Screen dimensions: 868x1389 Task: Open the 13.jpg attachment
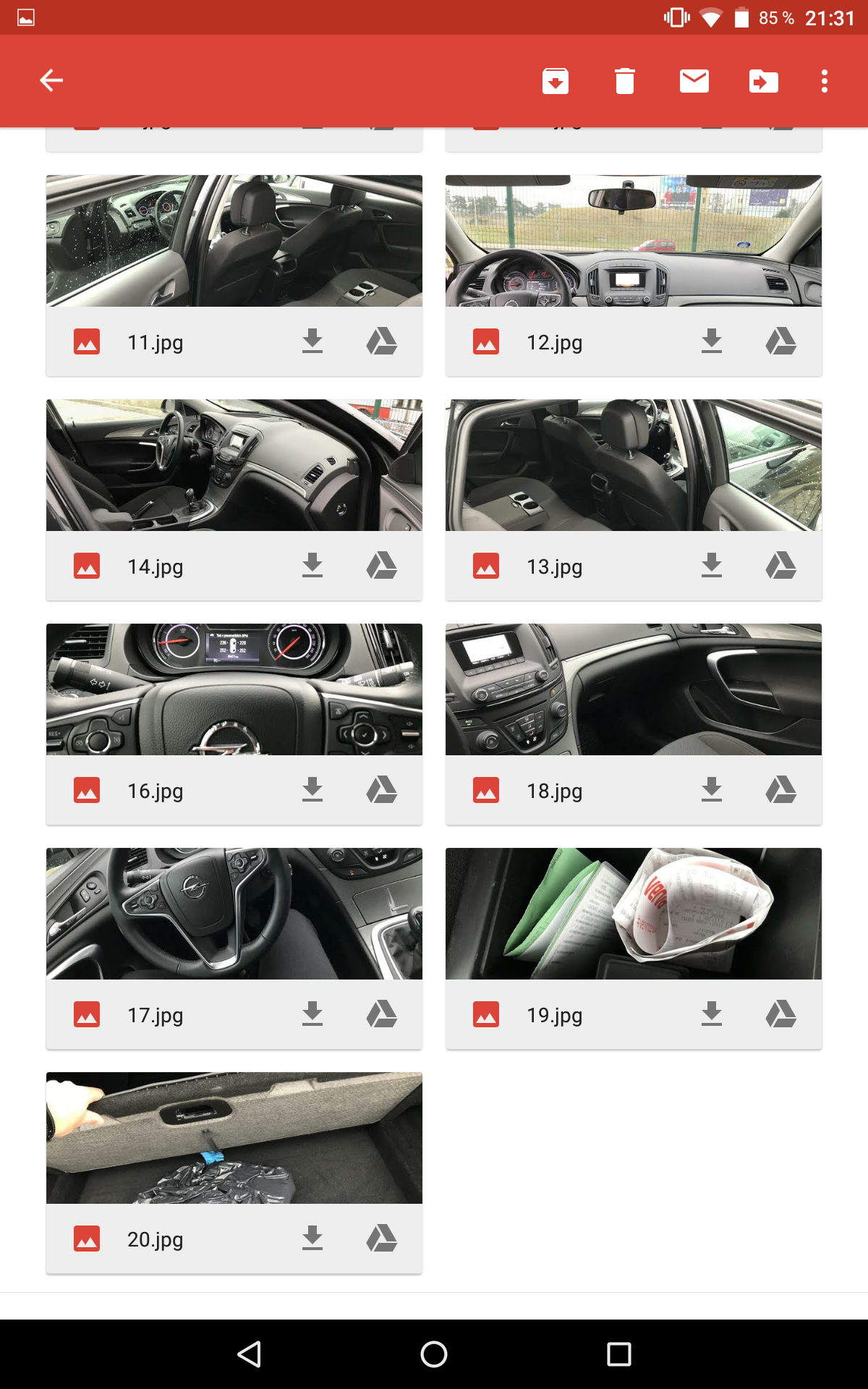[633, 465]
